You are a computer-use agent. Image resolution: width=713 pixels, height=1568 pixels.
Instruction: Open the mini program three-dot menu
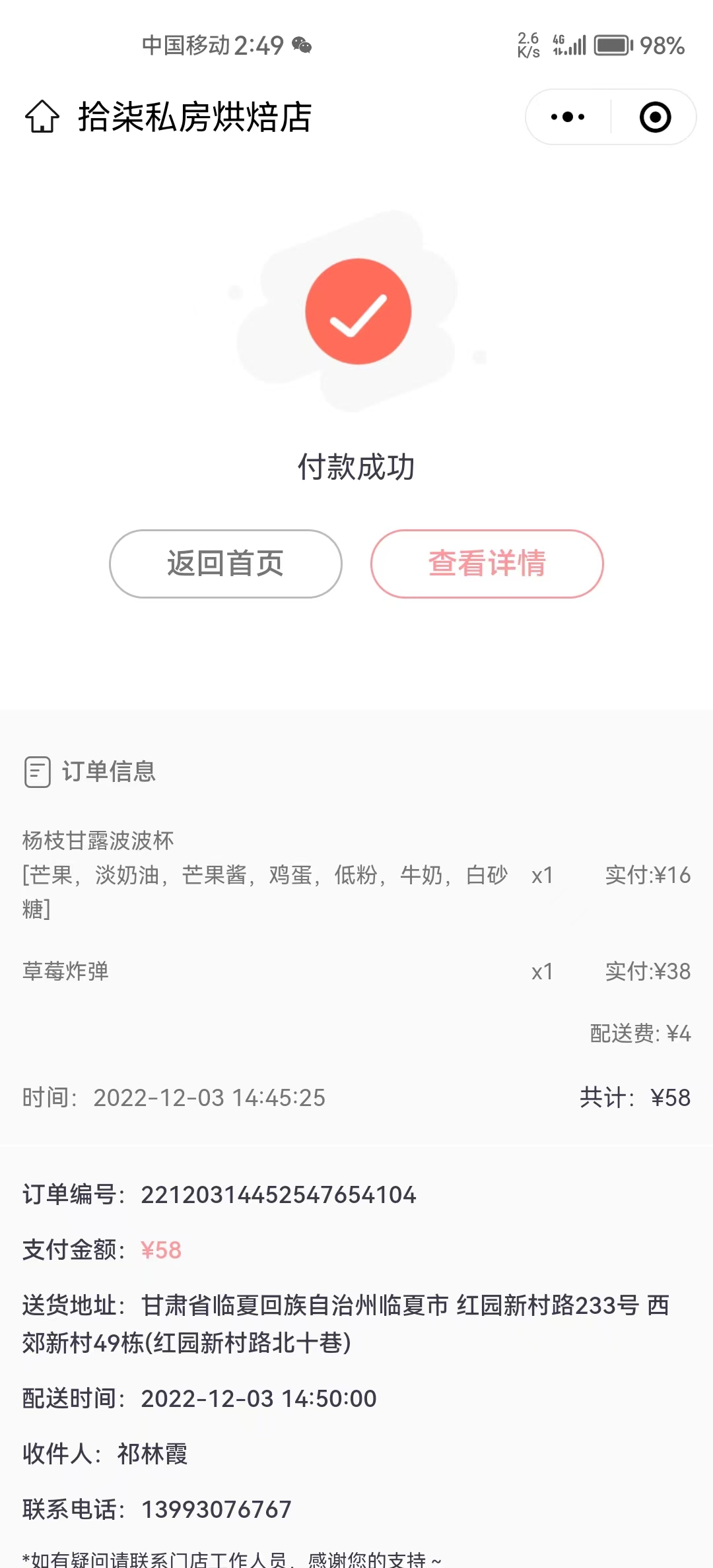(568, 117)
